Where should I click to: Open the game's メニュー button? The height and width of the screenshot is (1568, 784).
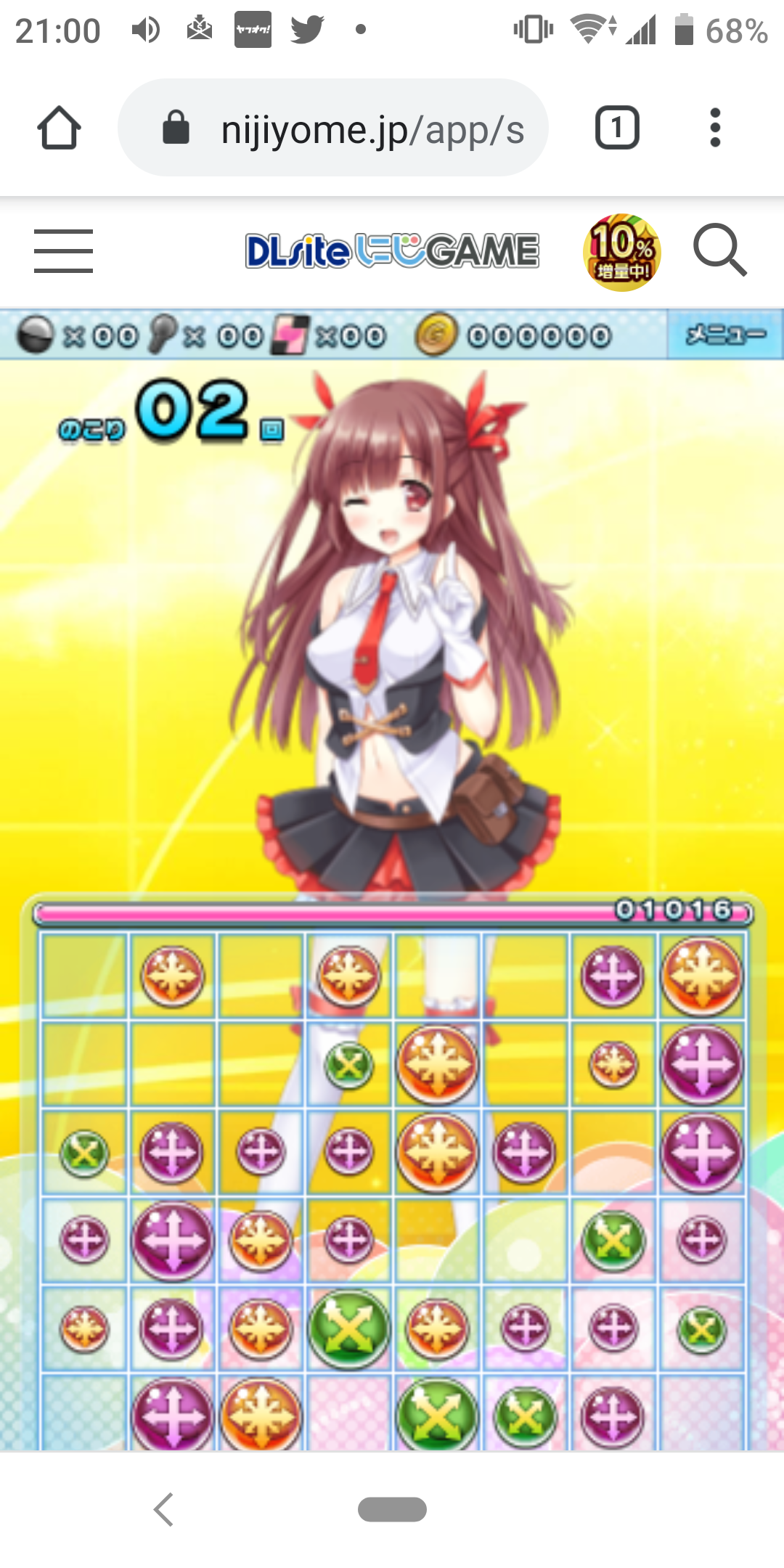725,335
